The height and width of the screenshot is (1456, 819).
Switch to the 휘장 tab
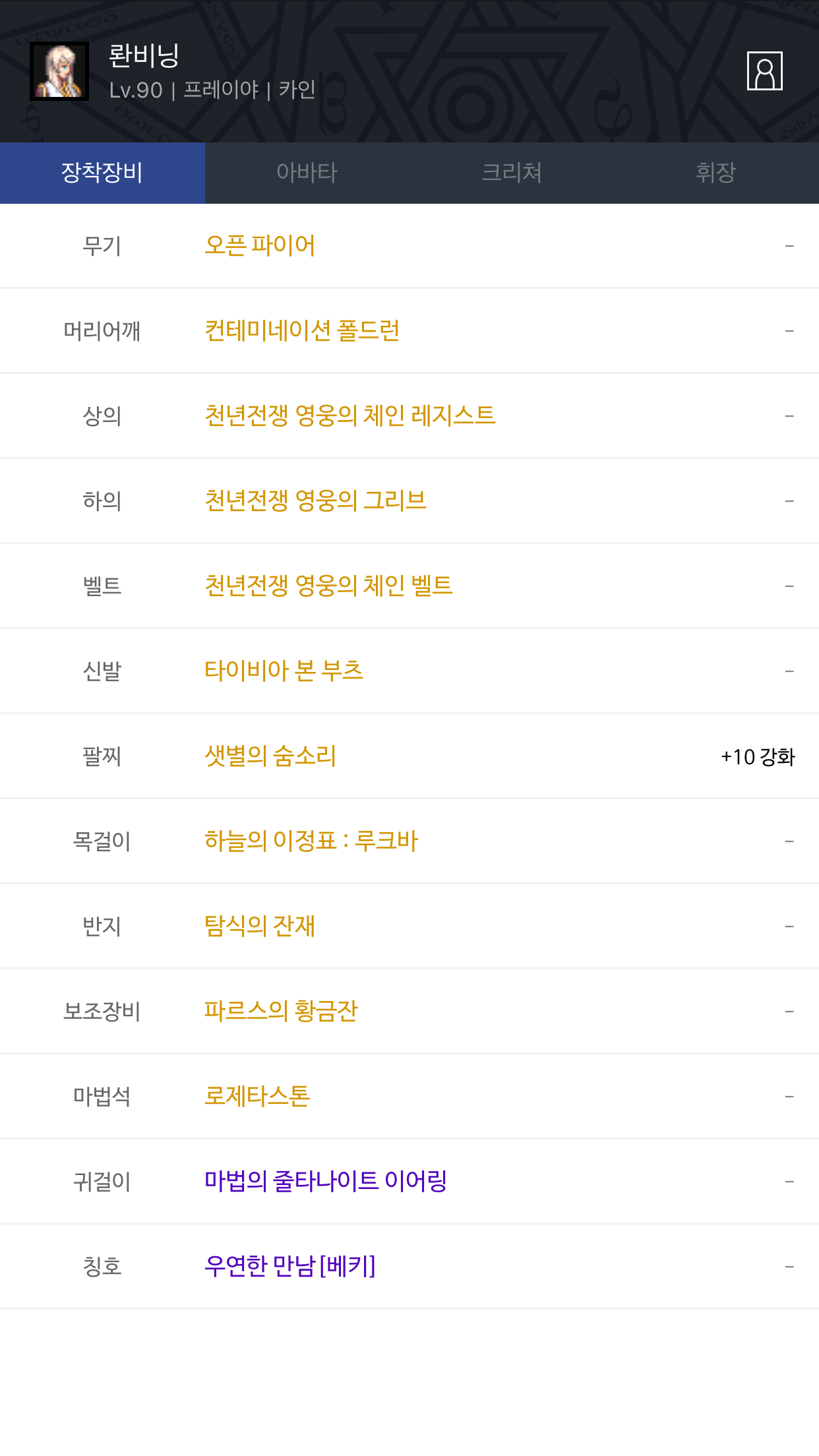[716, 173]
